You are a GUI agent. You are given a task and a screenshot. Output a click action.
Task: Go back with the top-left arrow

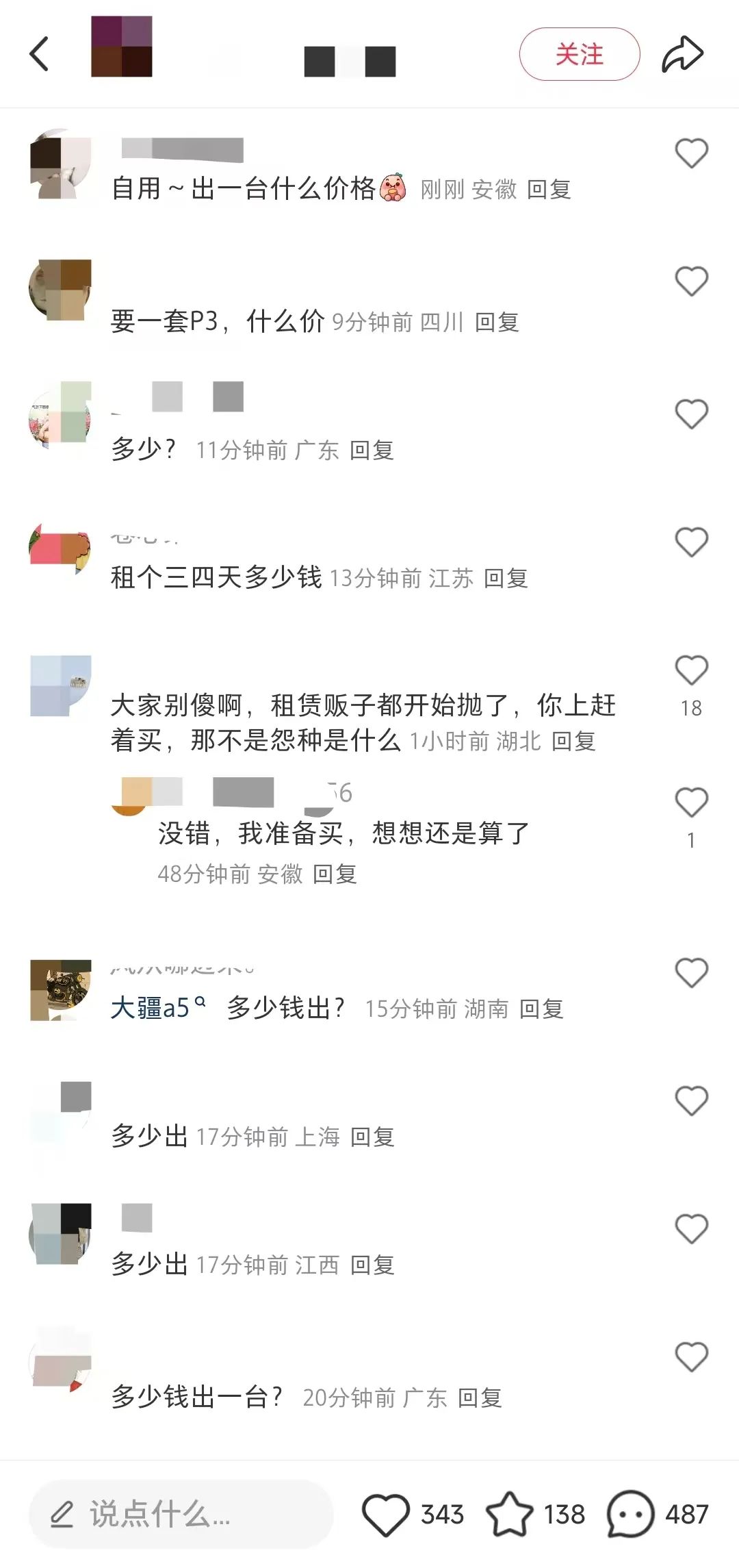pyautogui.click(x=40, y=54)
